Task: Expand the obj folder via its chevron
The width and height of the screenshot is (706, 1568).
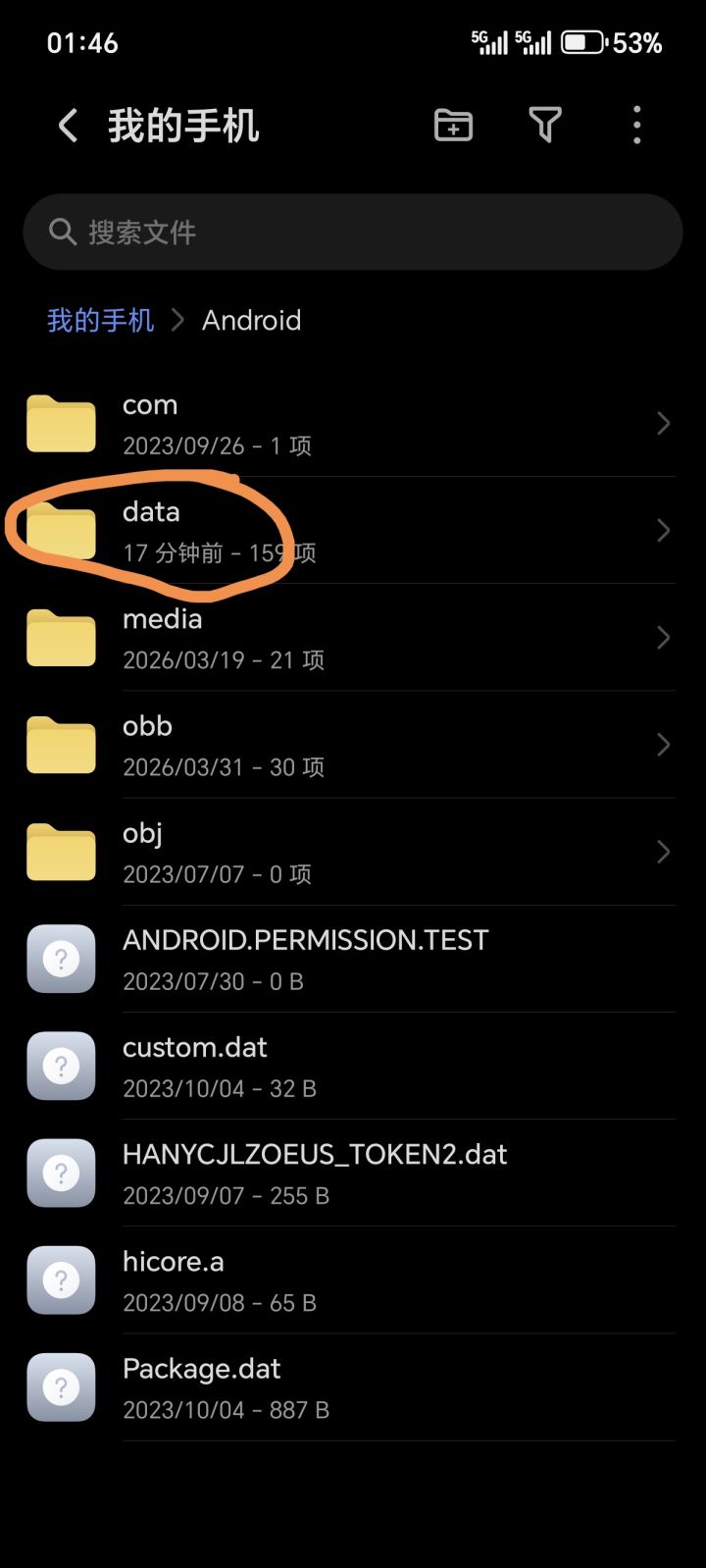Action: pyautogui.click(x=663, y=852)
